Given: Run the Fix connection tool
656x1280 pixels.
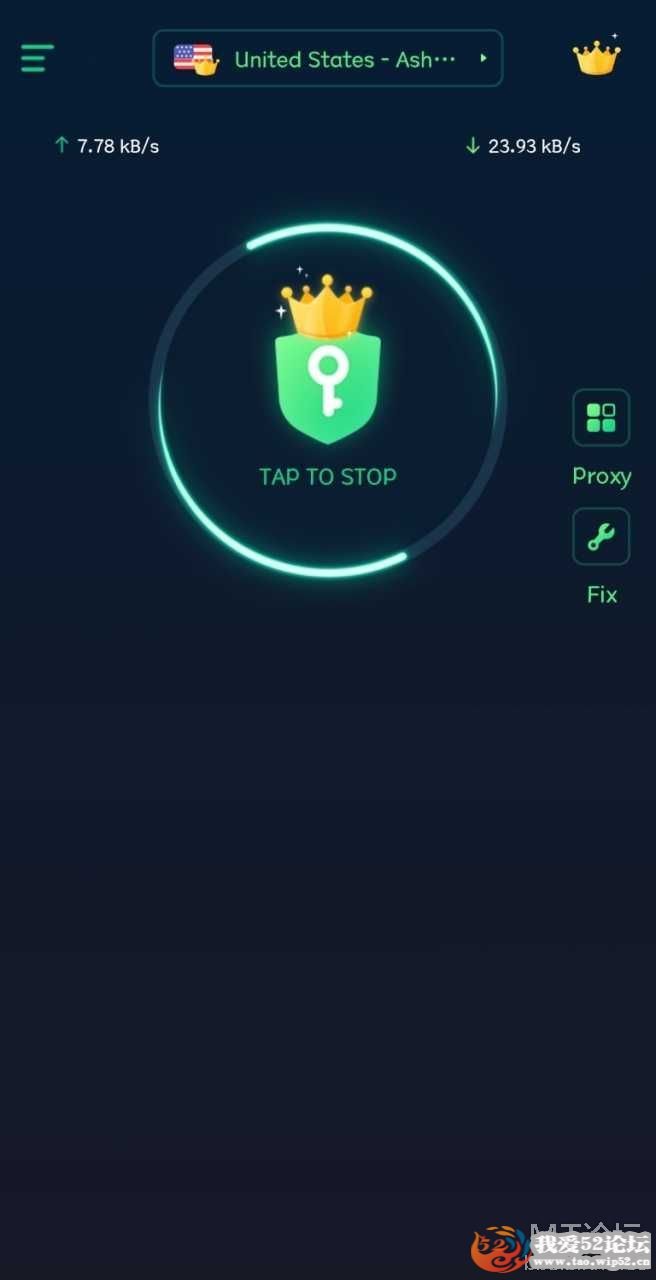Looking at the screenshot, I should tap(601, 537).
